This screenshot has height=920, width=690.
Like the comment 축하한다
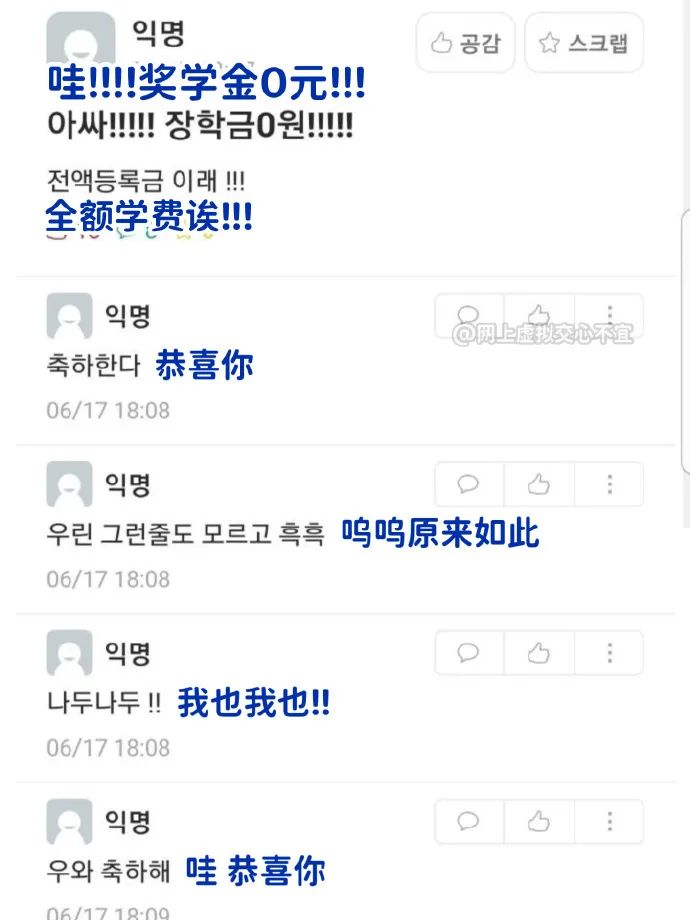pyautogui.click(x=539, y=316)
